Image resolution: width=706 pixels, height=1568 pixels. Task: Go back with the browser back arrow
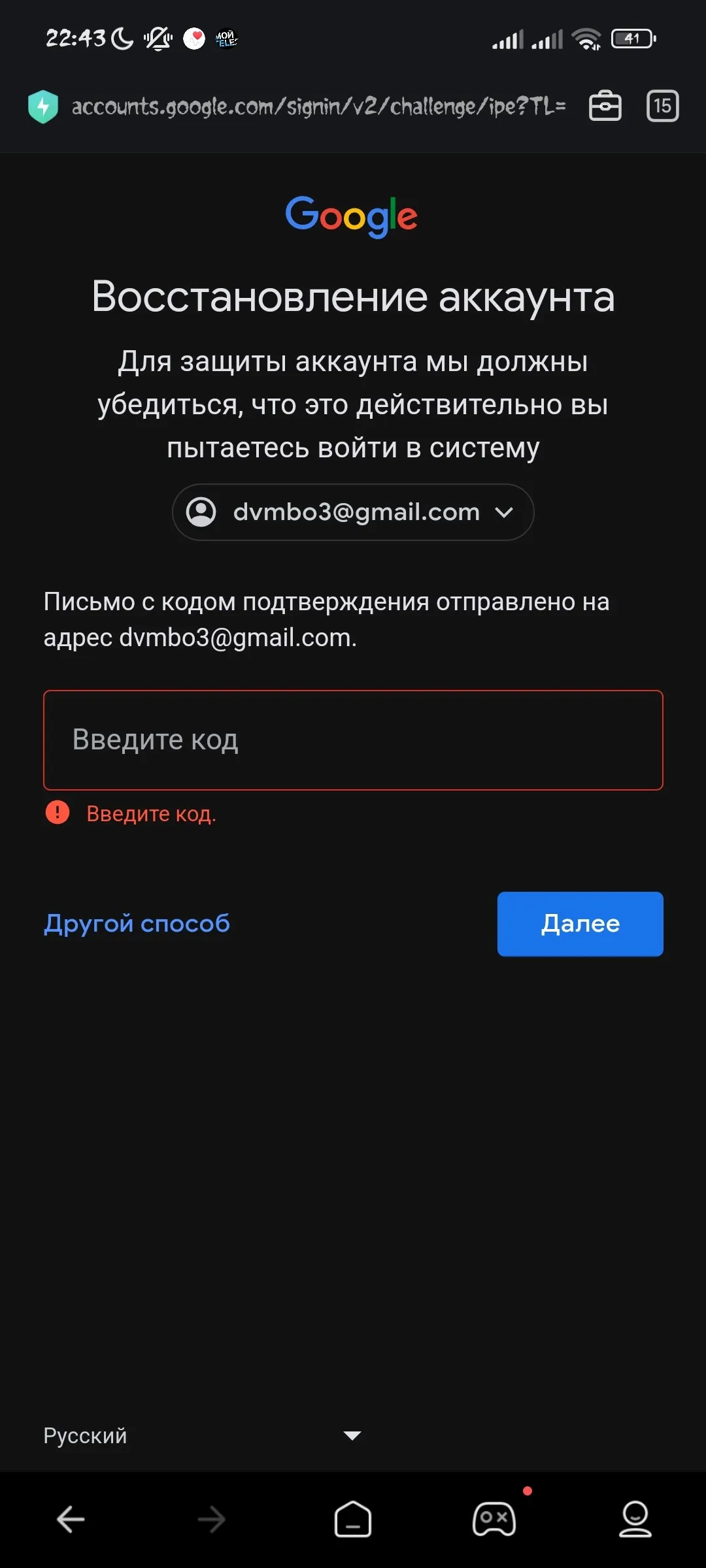[x=71, y=1520]
